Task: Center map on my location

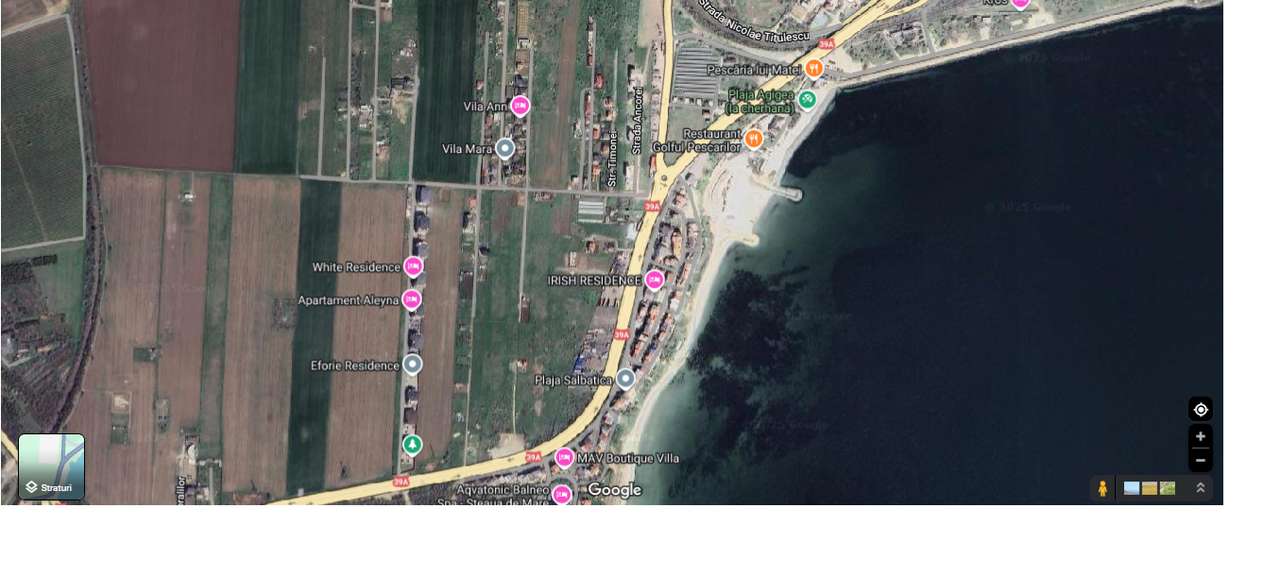Action: [x=1200, y=409]
